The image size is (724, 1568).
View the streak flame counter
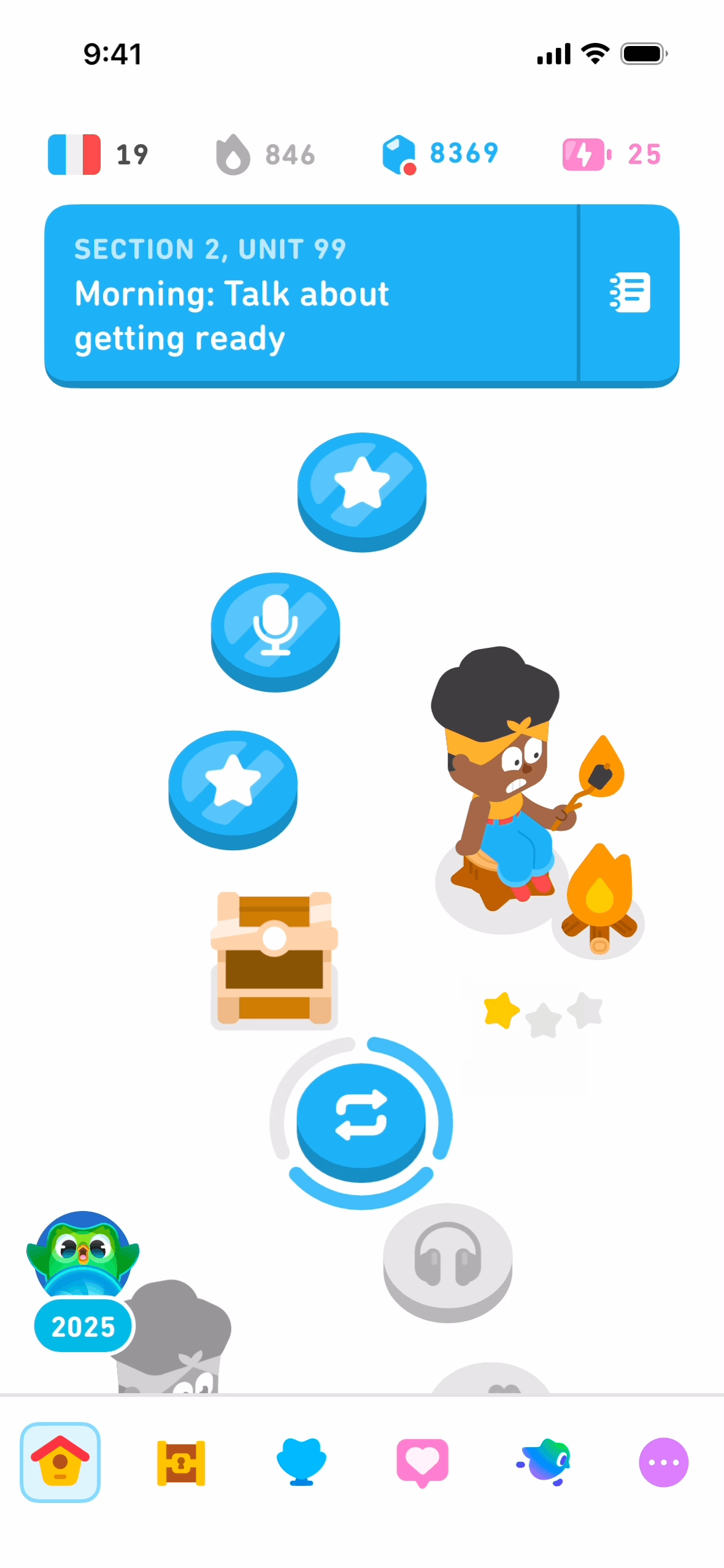(x=234, y=155)
